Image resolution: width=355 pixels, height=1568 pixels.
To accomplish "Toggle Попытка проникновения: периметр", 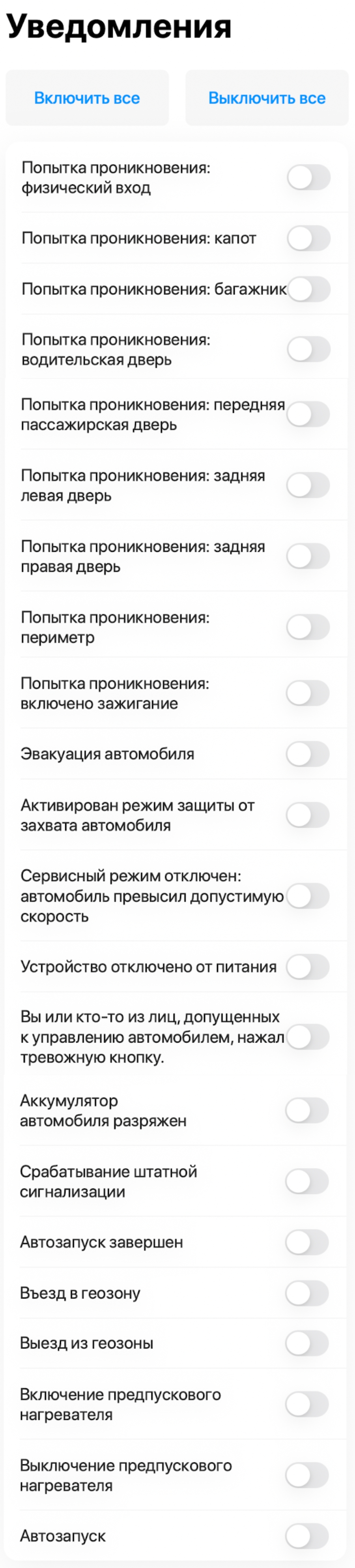I will pyautogui.click(x=308, y=627).
